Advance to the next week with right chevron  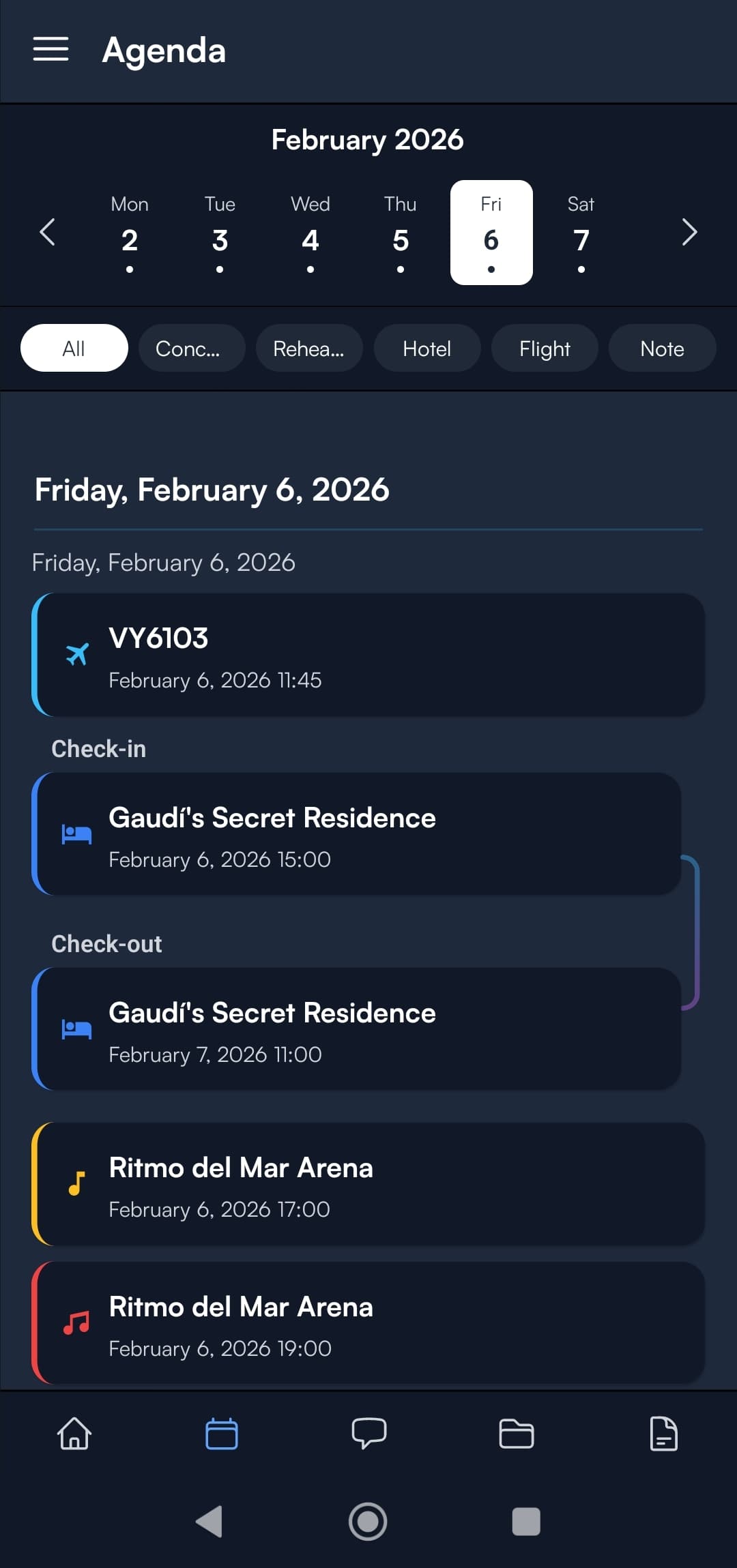(x=689, y=233)
